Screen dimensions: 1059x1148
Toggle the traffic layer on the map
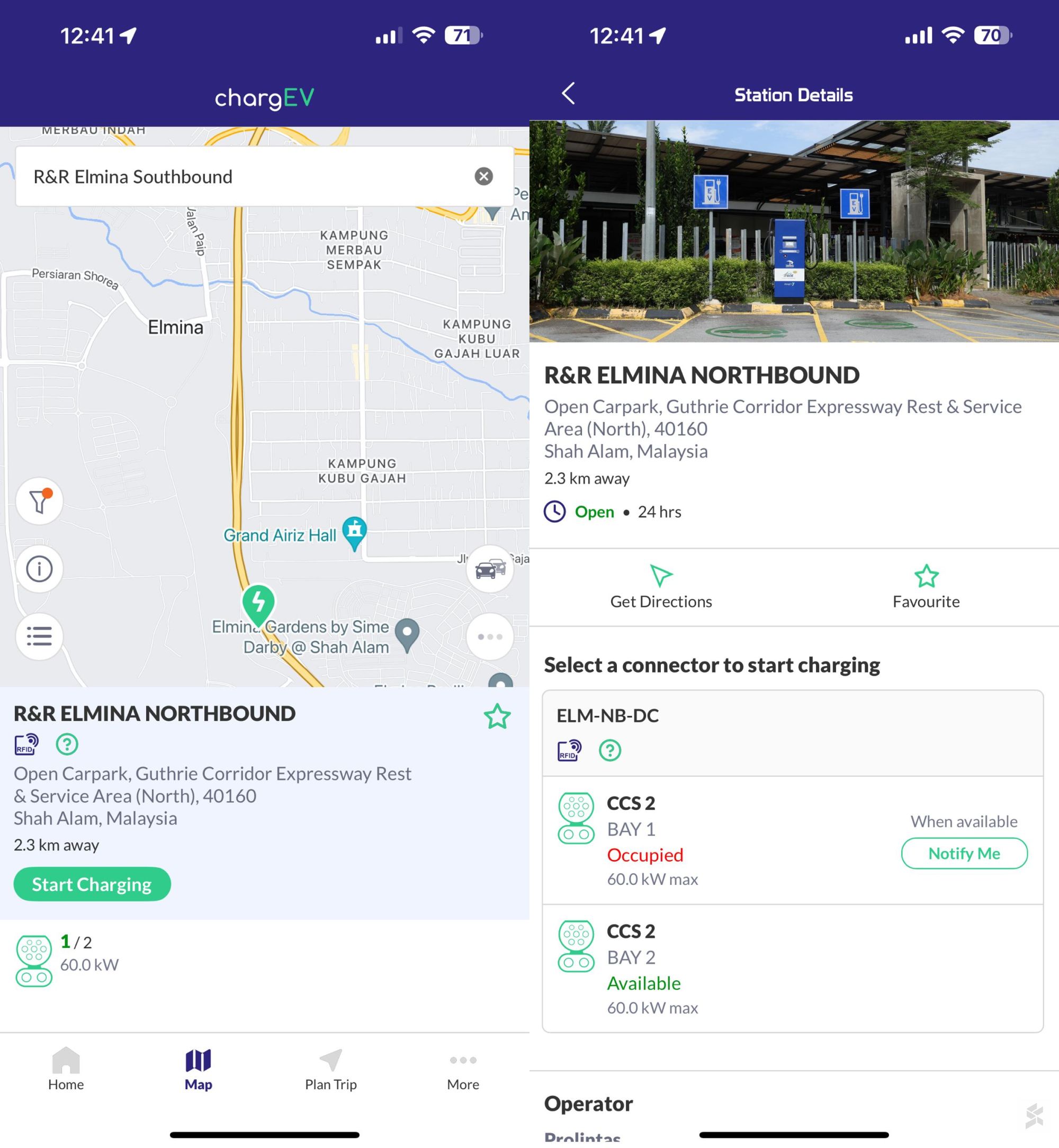(x=490, y=569)
